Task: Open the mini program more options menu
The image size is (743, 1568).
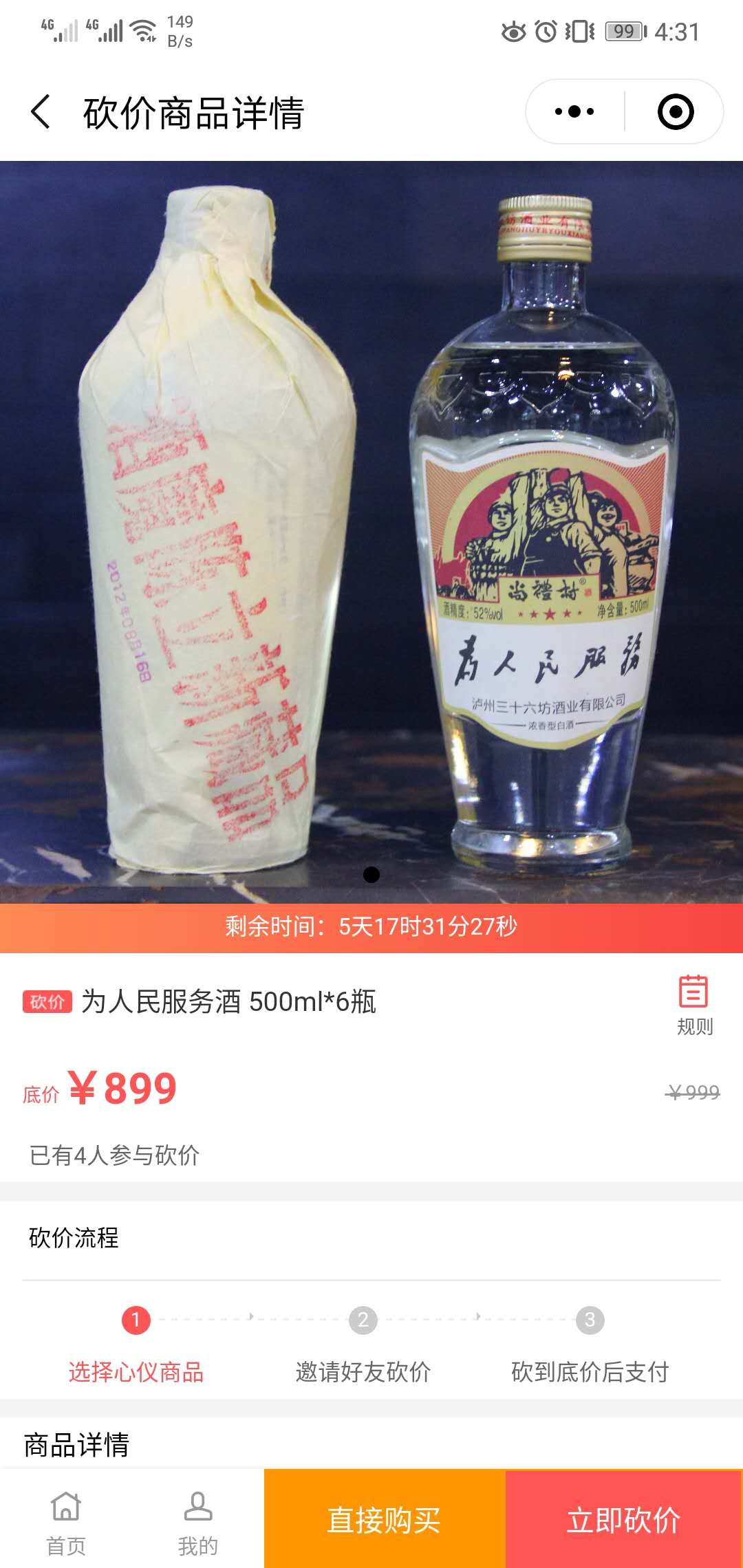Action: pyautogui.click(x=574, y=111)
